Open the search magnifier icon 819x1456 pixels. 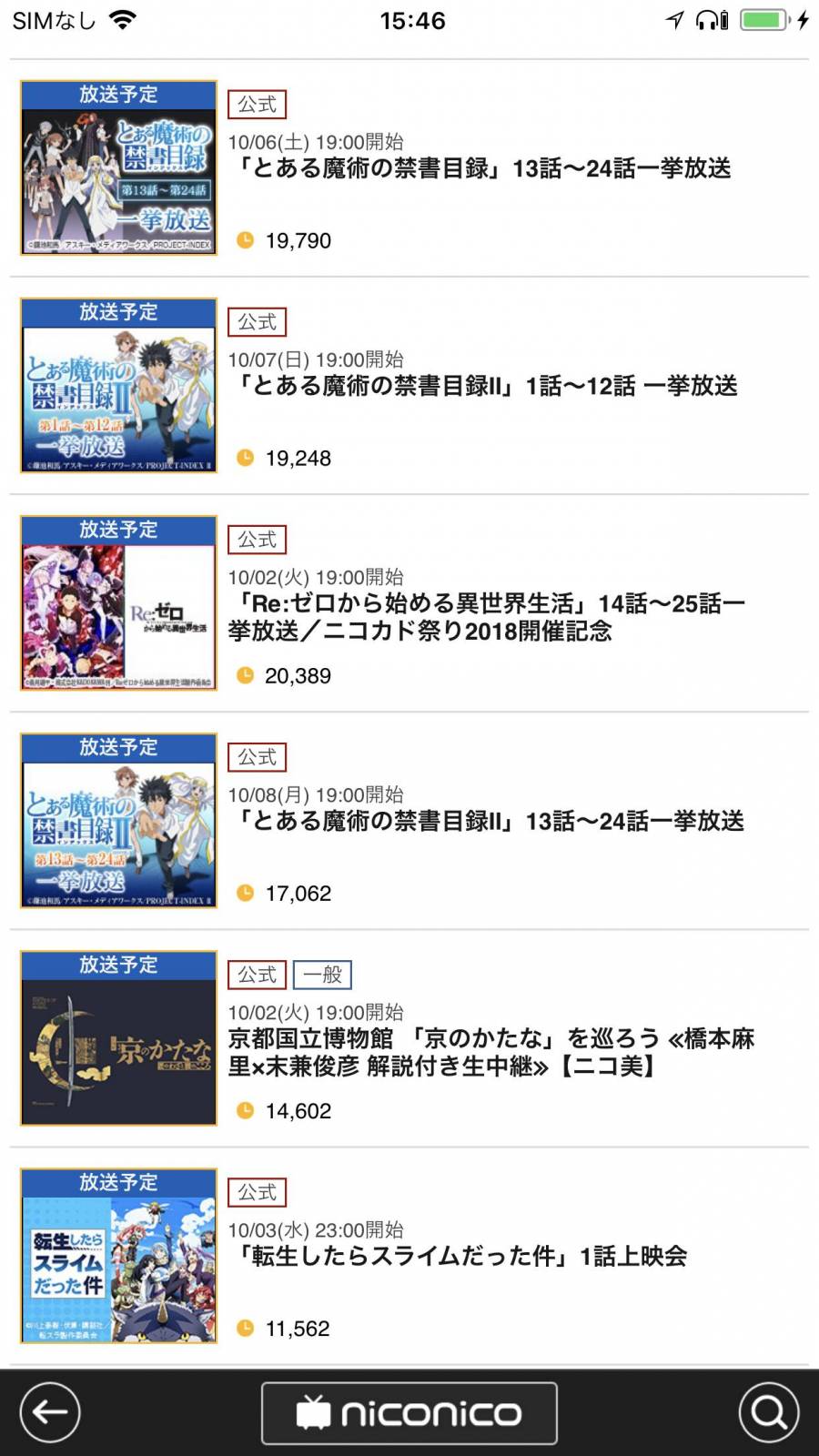(x=769, y=1412)
